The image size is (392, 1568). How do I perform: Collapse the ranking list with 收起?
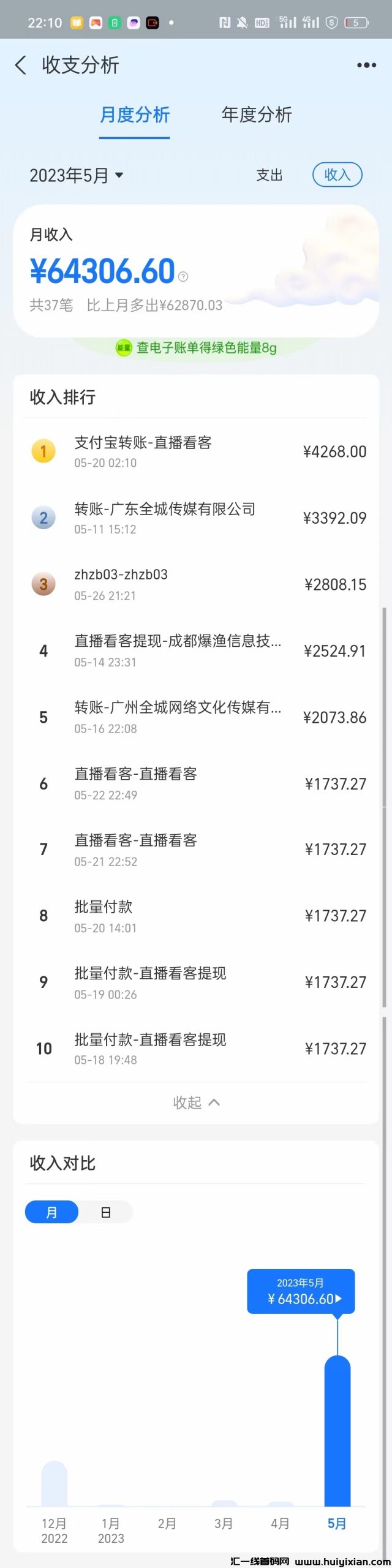196,1102
